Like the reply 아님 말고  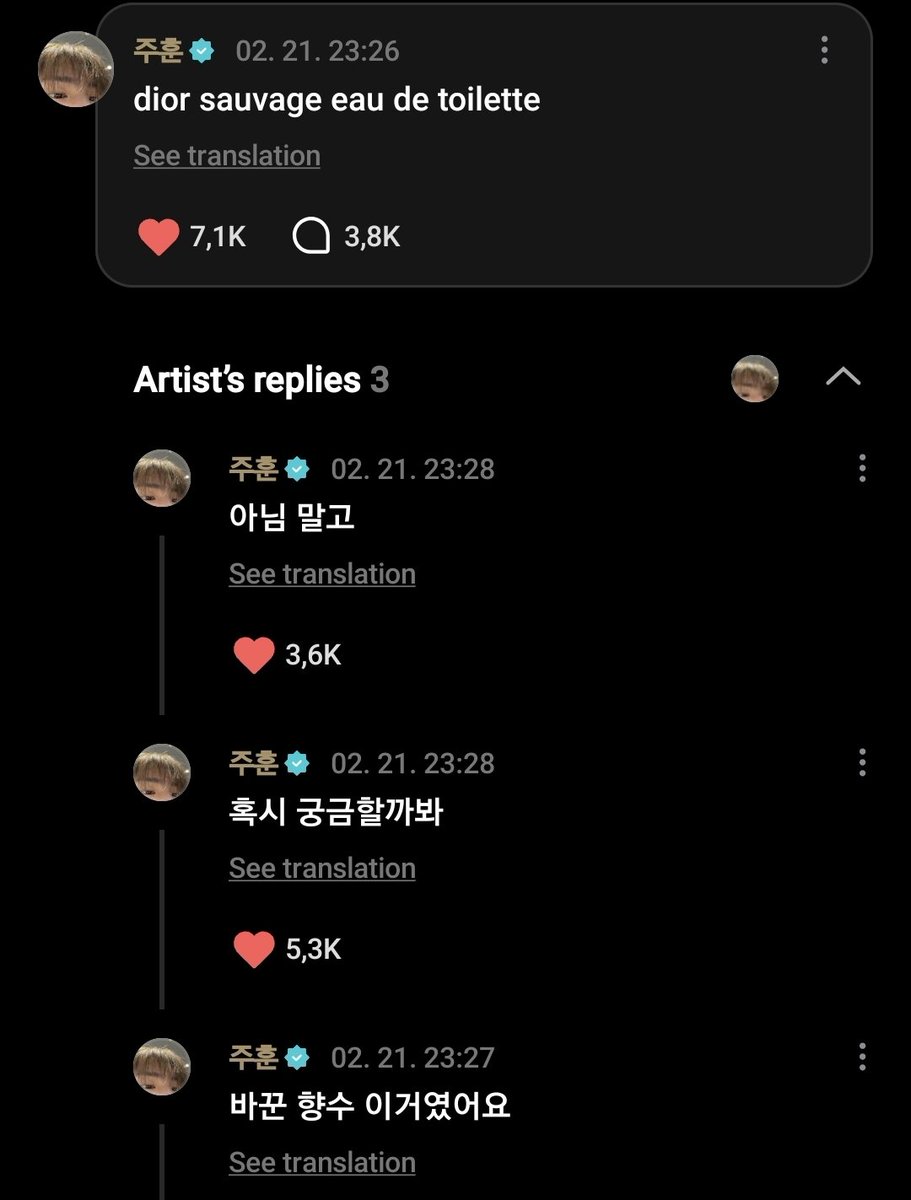[x=253, y=655]
